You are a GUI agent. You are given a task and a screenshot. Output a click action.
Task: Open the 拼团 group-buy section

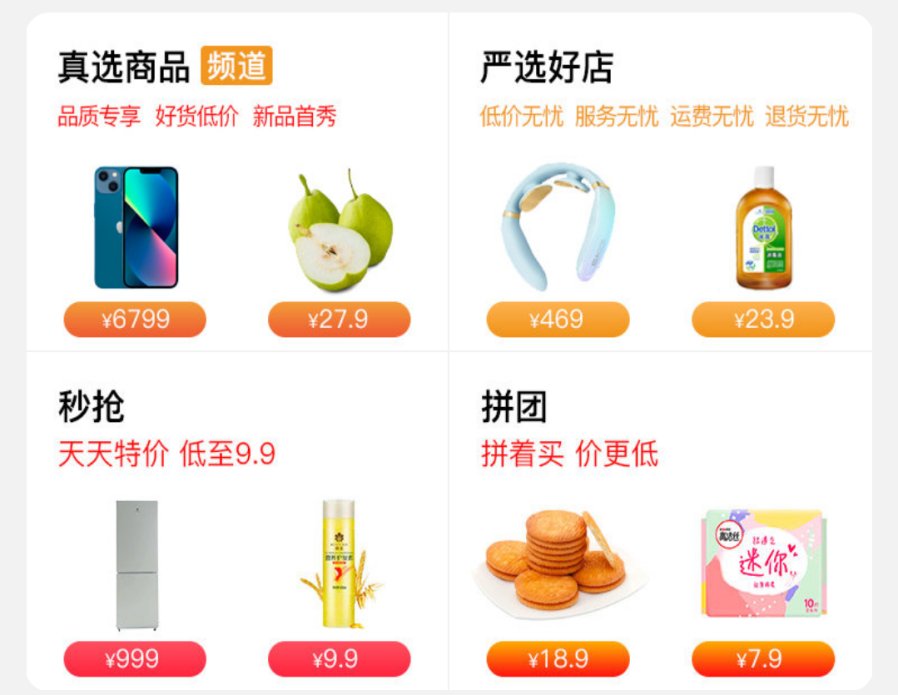[514, 407]
